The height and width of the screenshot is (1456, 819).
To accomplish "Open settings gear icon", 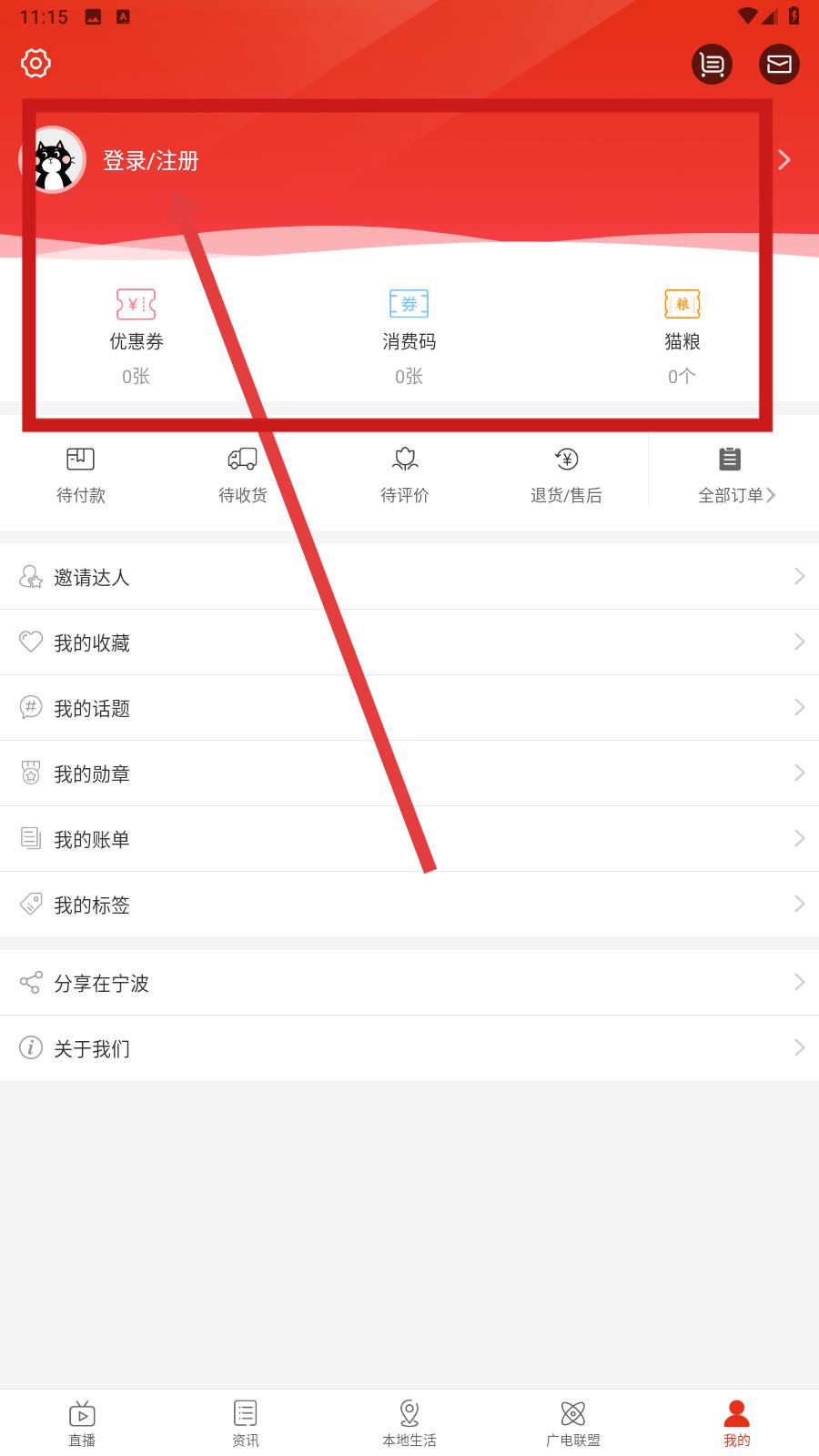I will coord(35,63).
